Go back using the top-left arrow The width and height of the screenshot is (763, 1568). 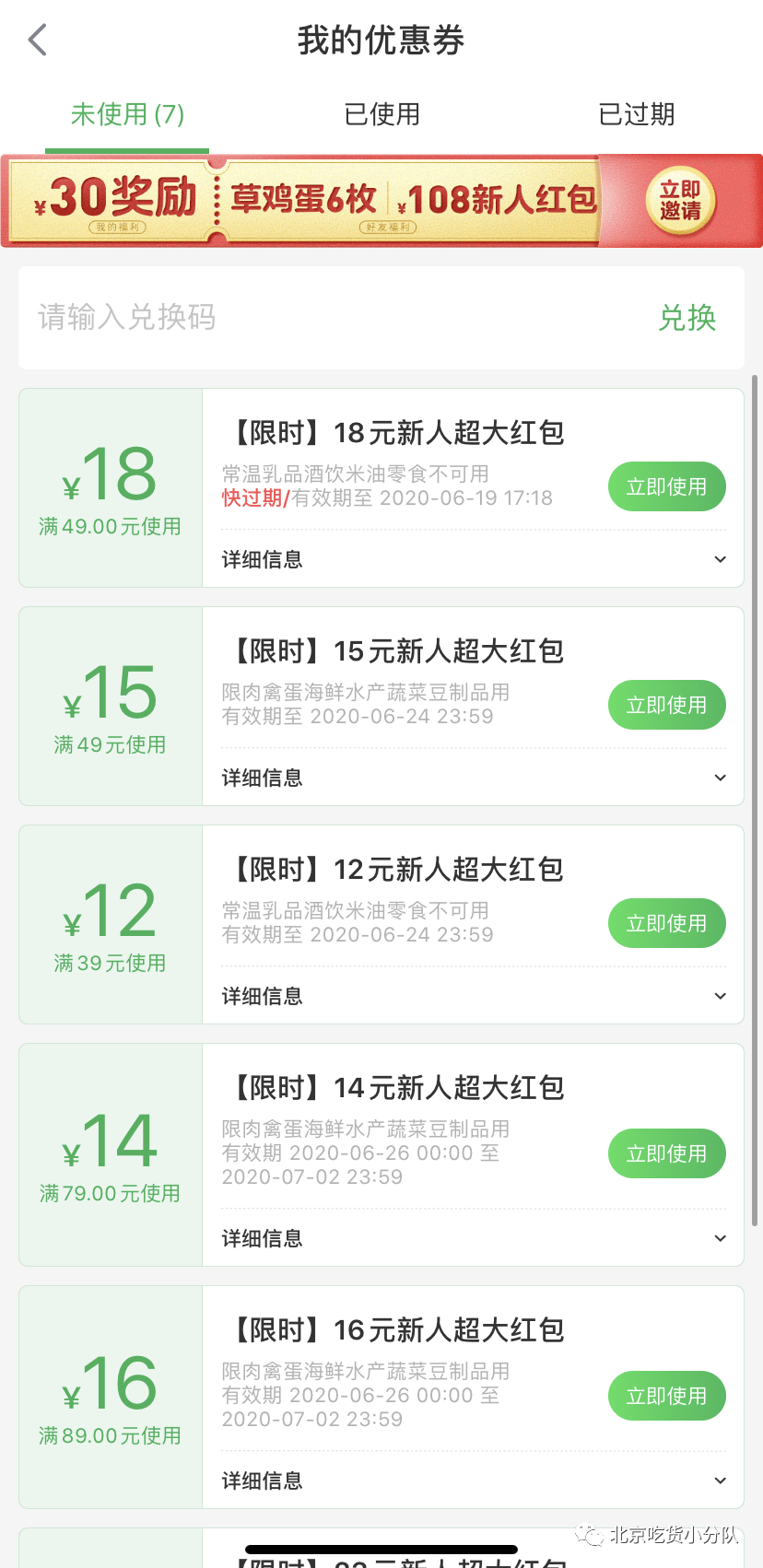click(38, 40)
